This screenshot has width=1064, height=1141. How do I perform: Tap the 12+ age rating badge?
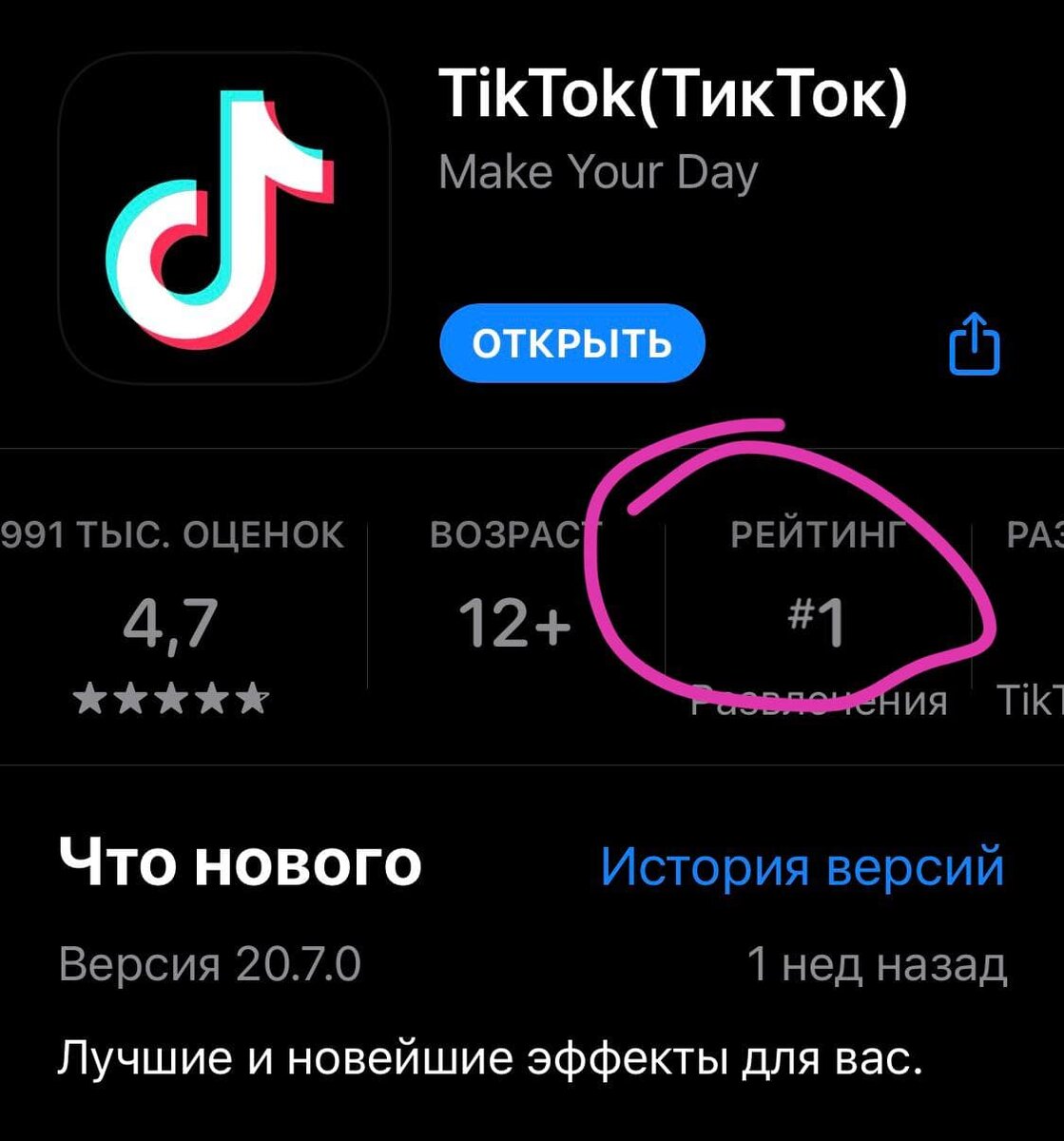coord(513,623)
